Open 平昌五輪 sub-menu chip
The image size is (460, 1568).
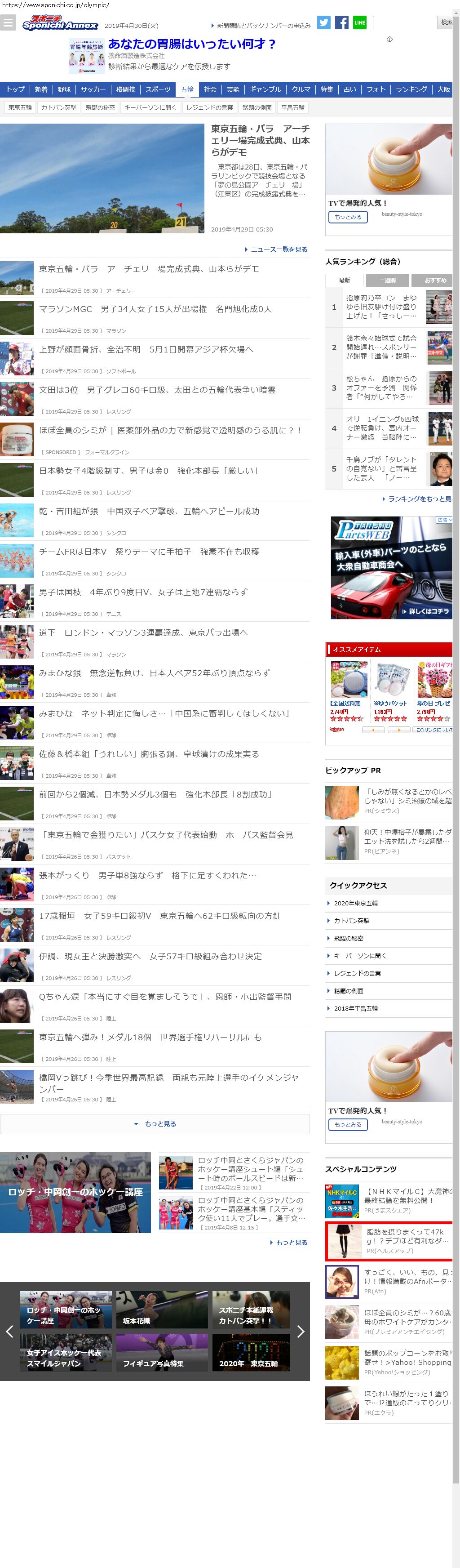[293, 108]
